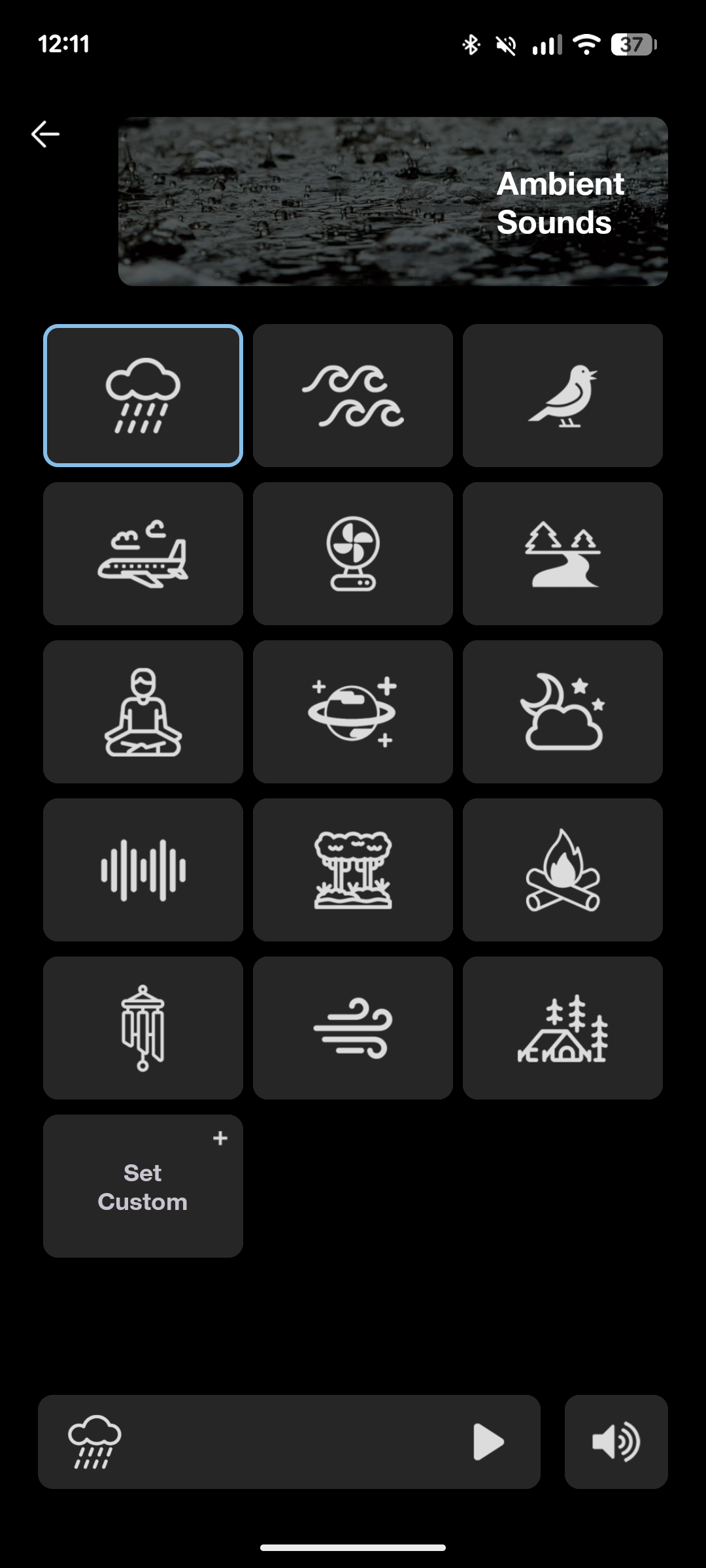Select the camping tent sound
Screen dimensions: 706x1568
click(563, 1028)
